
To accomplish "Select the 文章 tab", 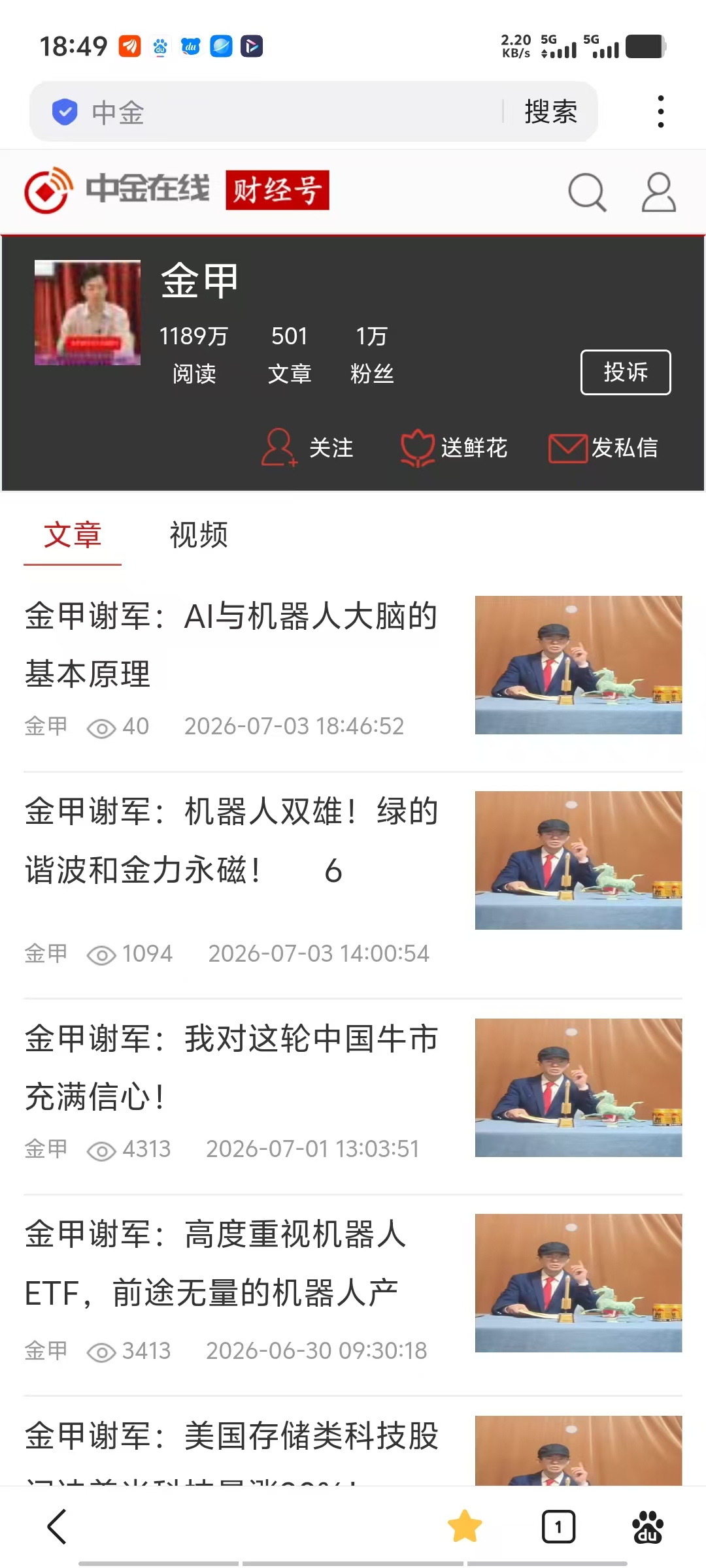I will tap(73, 535).
